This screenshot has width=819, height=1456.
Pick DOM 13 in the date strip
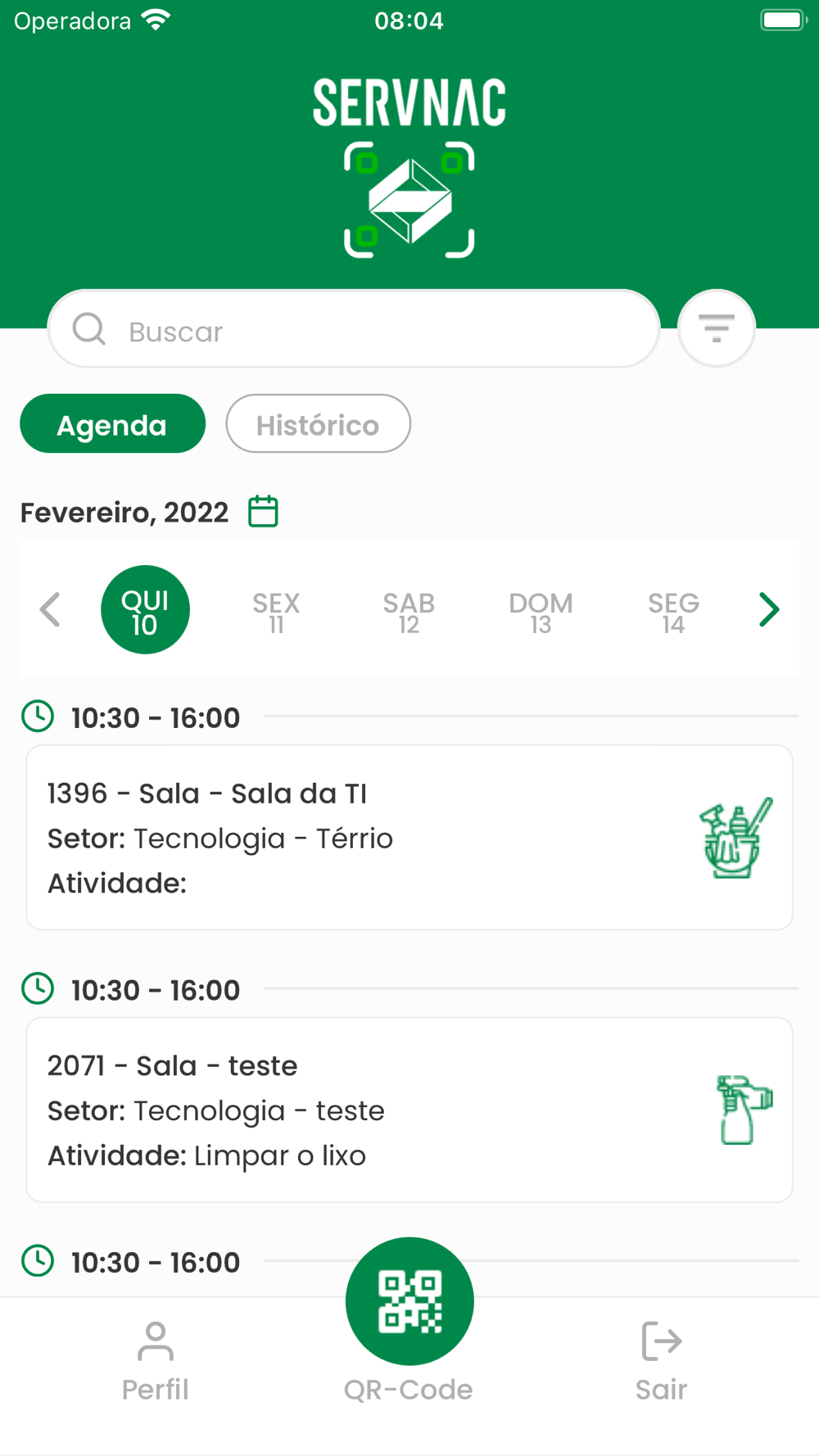point(541,612)
